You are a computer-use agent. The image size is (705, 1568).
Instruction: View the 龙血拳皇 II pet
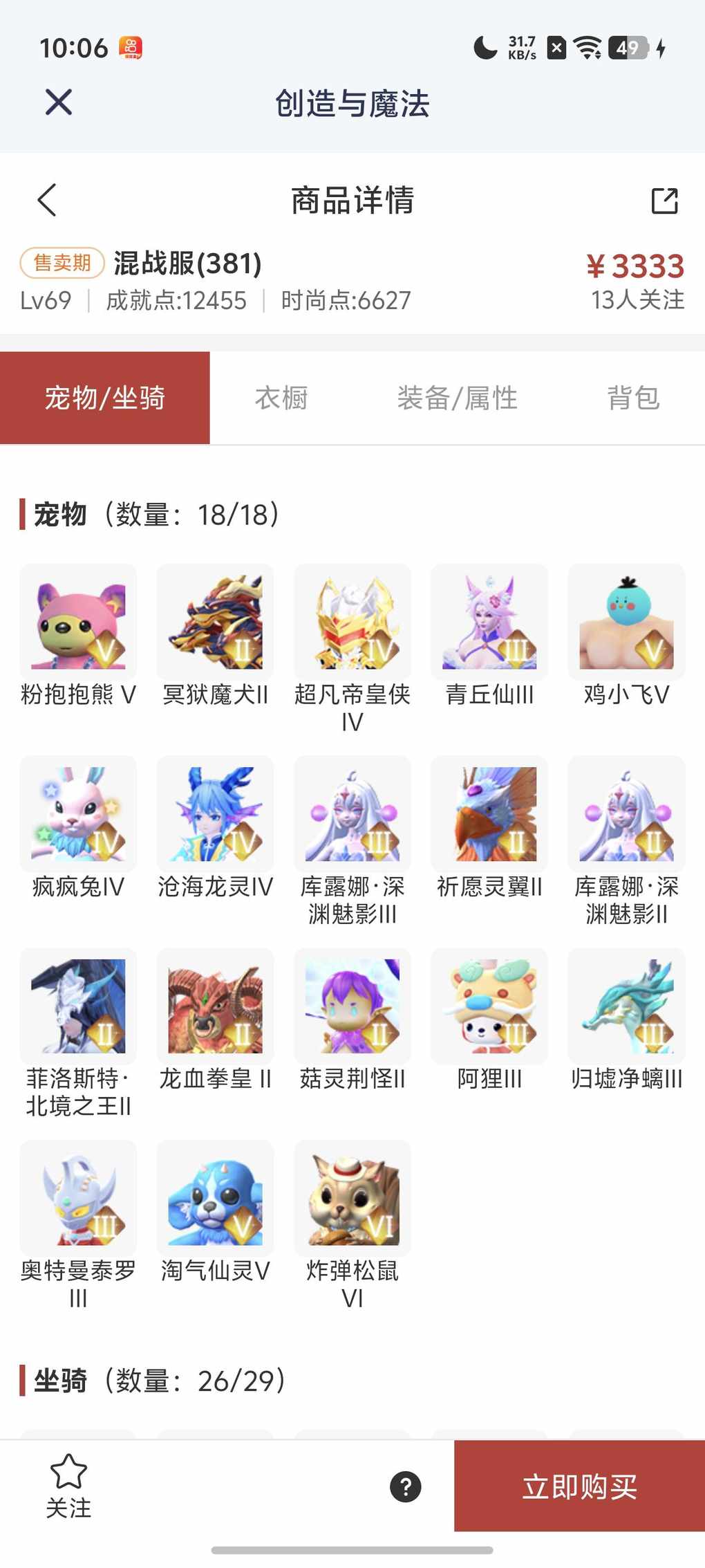(215, 1006)
